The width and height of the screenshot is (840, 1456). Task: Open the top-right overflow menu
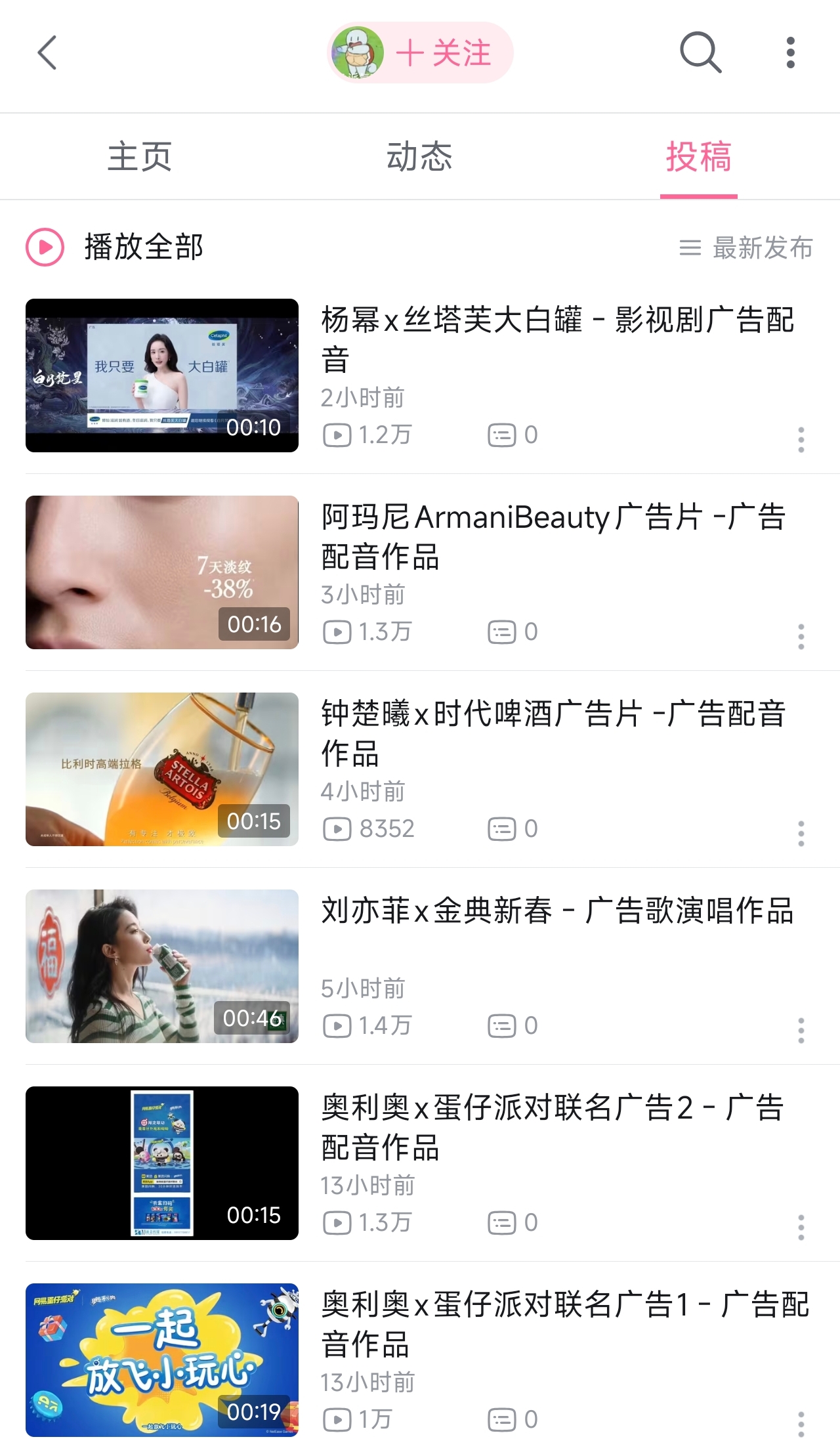point(790,53)
